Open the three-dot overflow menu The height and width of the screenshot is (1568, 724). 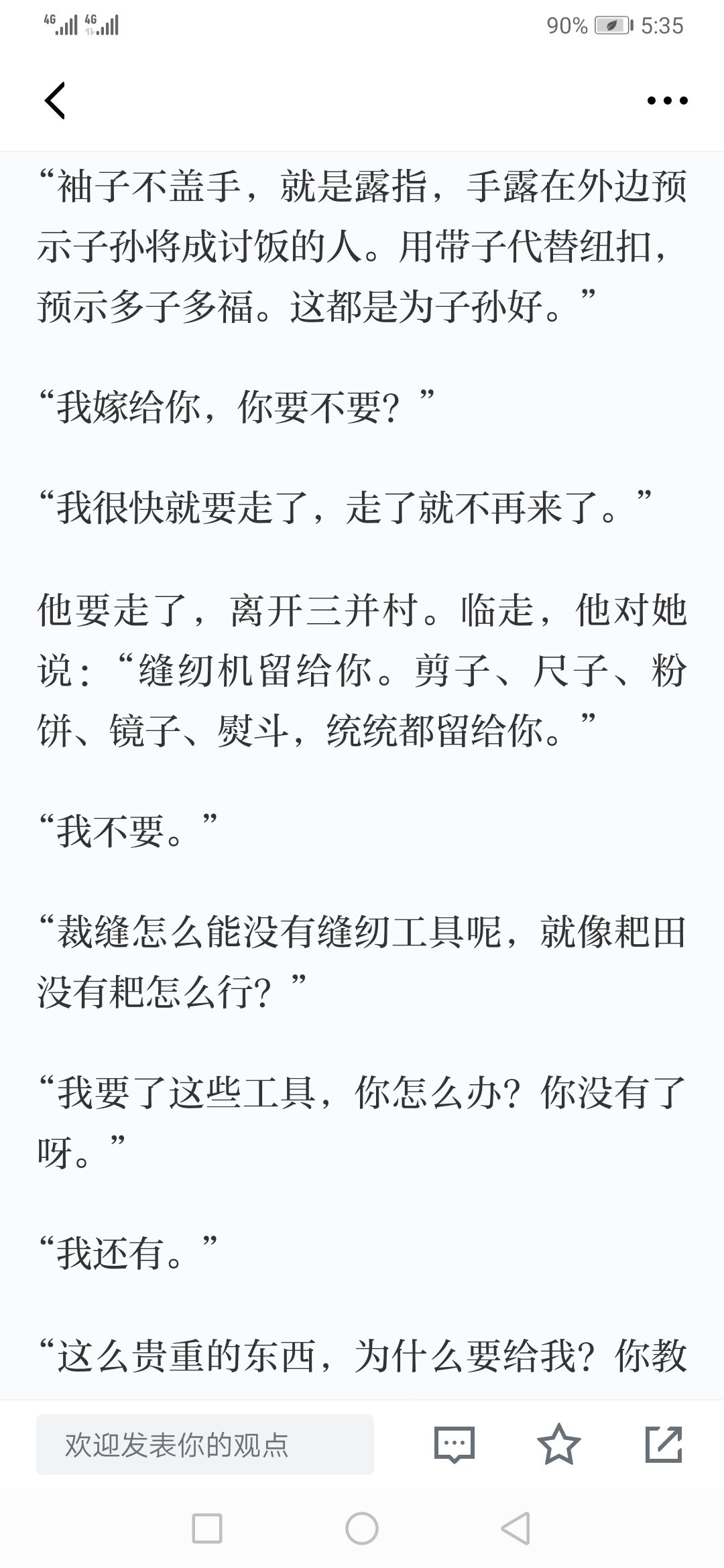click(x=667, y=101)
